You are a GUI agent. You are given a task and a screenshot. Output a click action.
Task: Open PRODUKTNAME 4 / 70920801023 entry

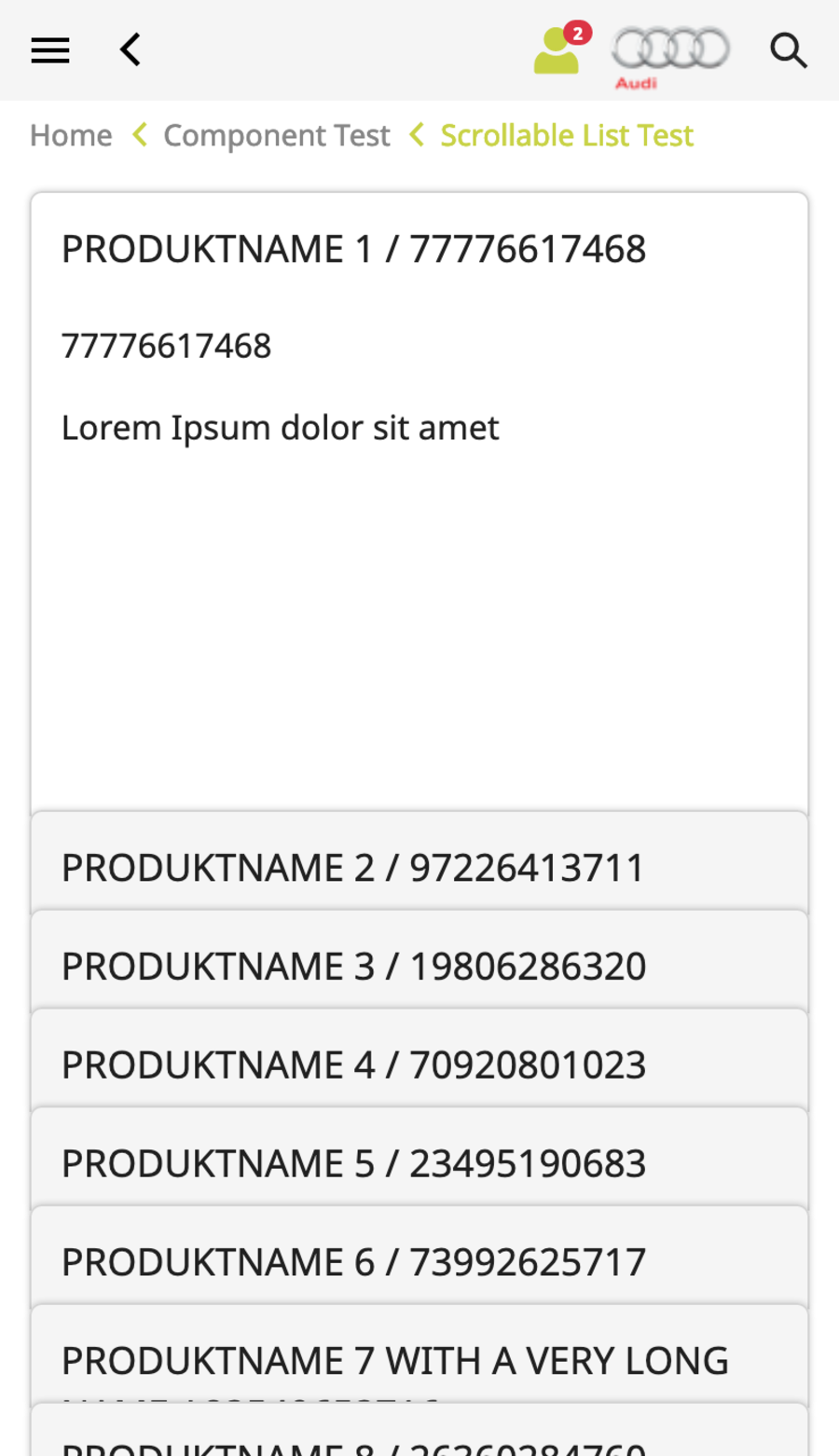coord(419,1060)
